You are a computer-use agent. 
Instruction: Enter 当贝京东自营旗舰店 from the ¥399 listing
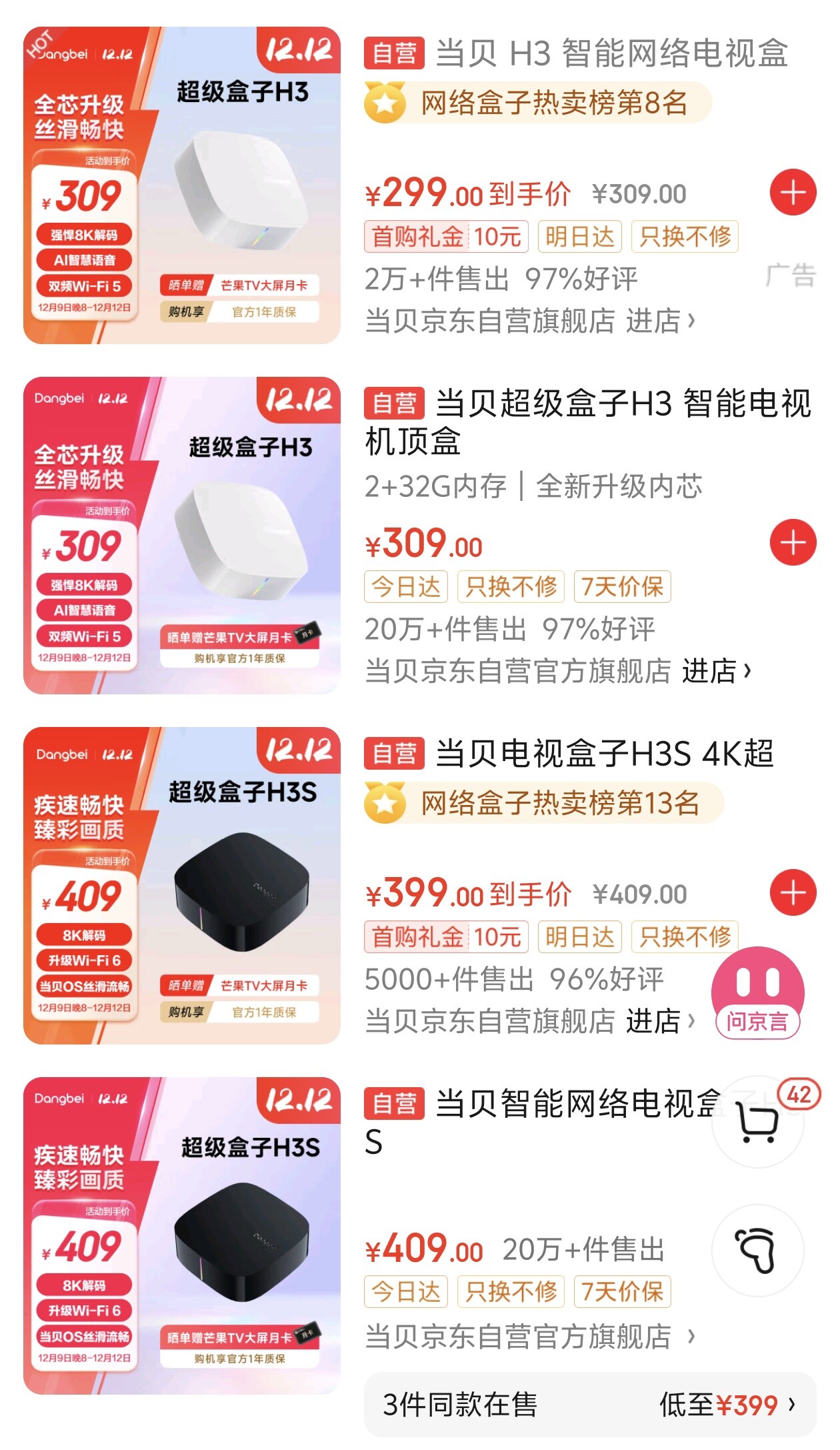pos(530,1021)
